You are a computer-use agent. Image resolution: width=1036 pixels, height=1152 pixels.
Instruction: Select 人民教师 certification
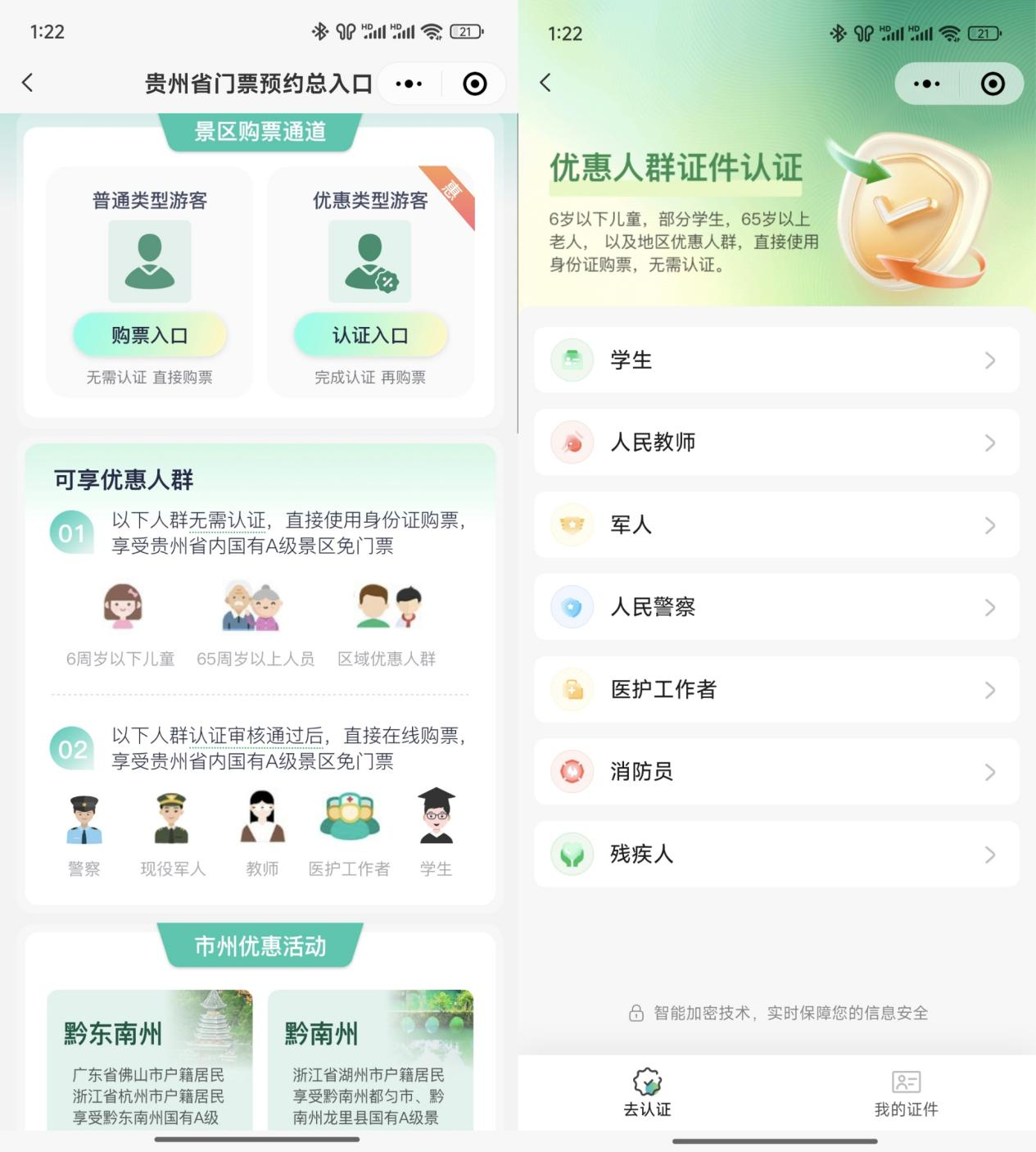coord(776,442)
